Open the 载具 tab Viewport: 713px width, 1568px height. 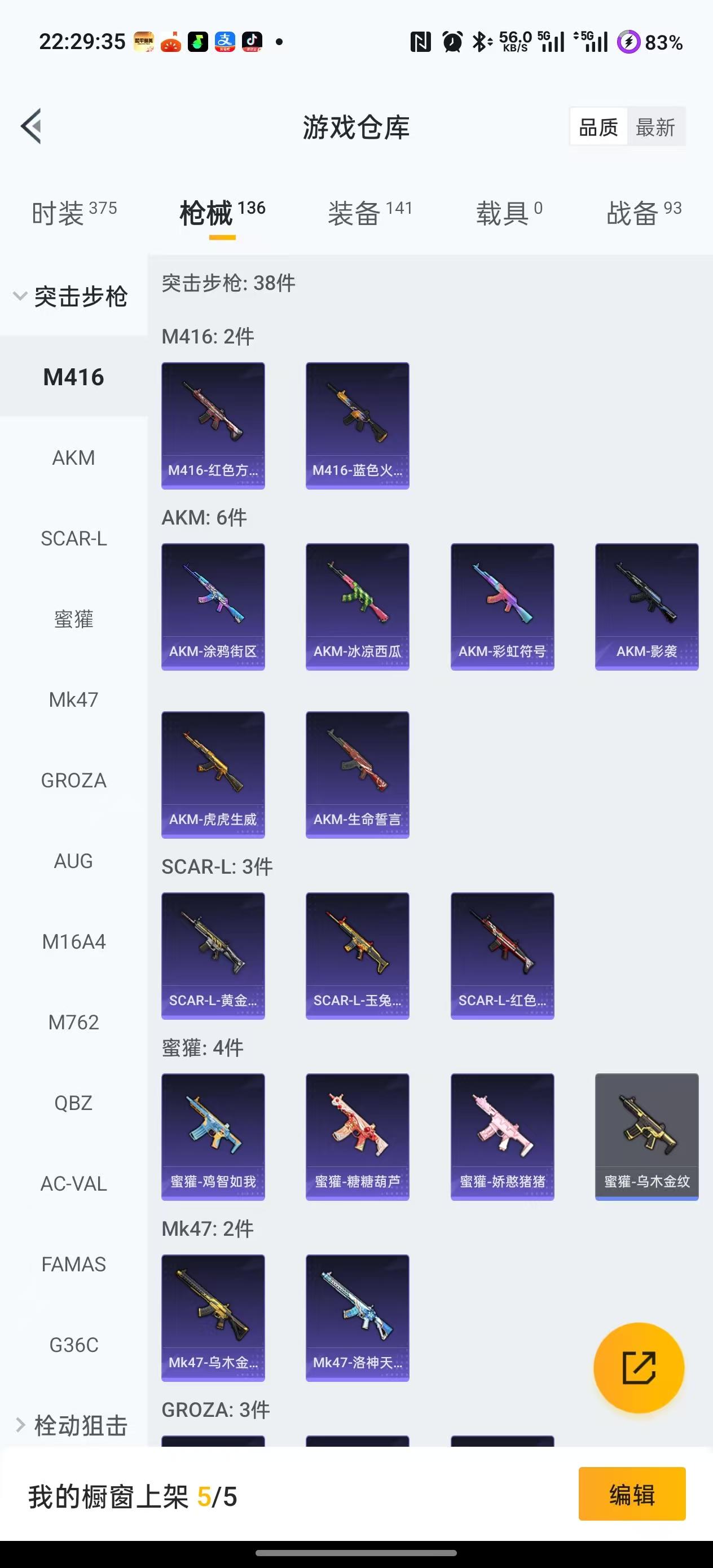[509, 213]
